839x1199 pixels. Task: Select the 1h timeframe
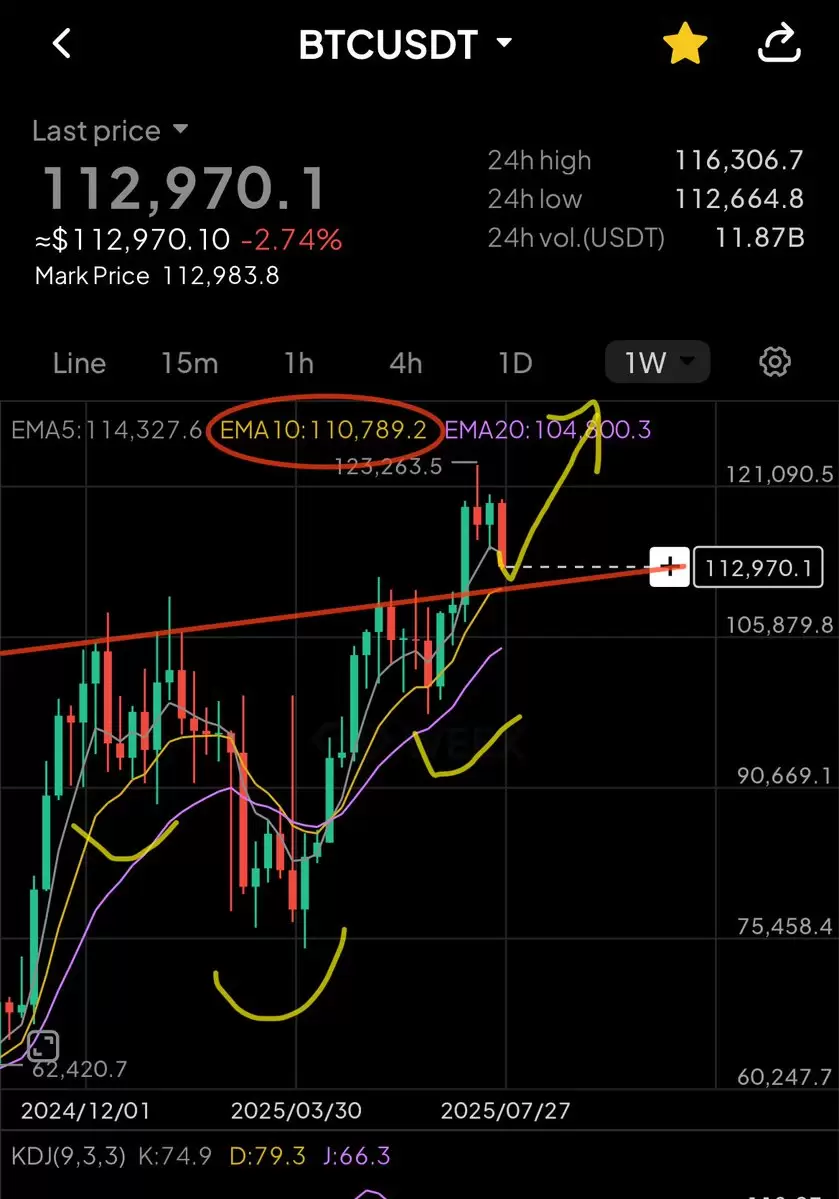point(298,363)
